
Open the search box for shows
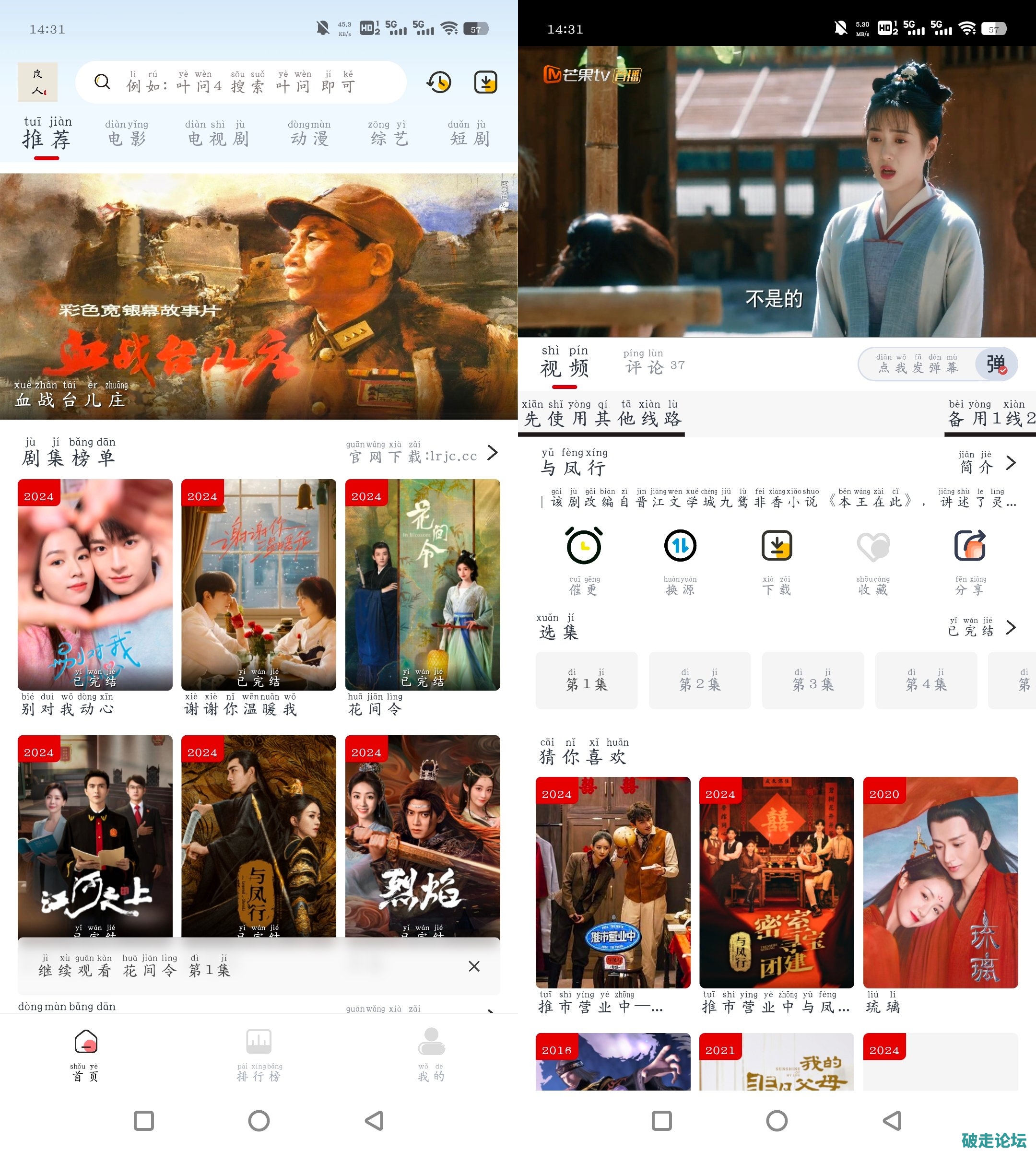[240, 82]
